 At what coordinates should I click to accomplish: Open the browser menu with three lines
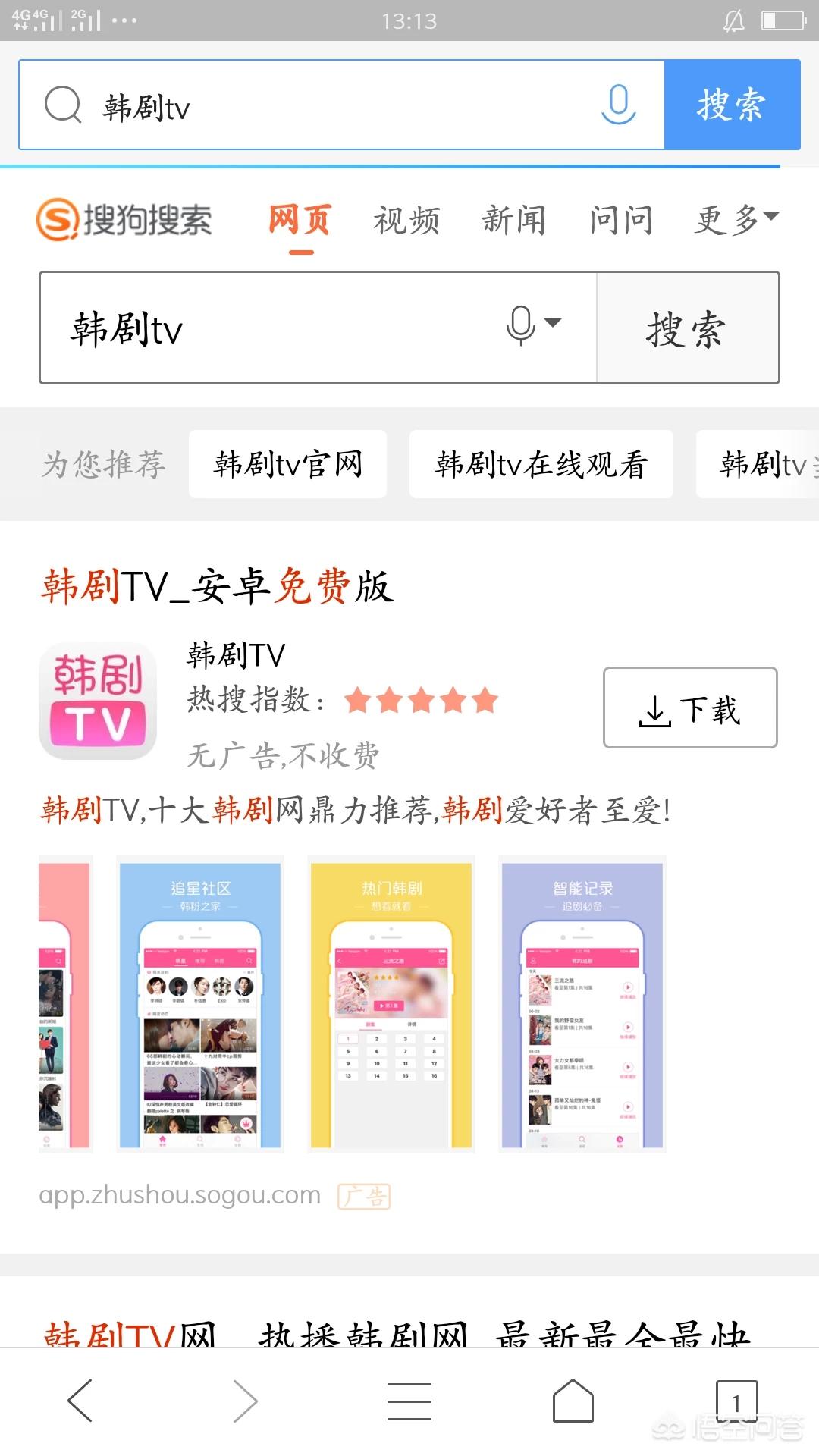(x=409, y=1401)
